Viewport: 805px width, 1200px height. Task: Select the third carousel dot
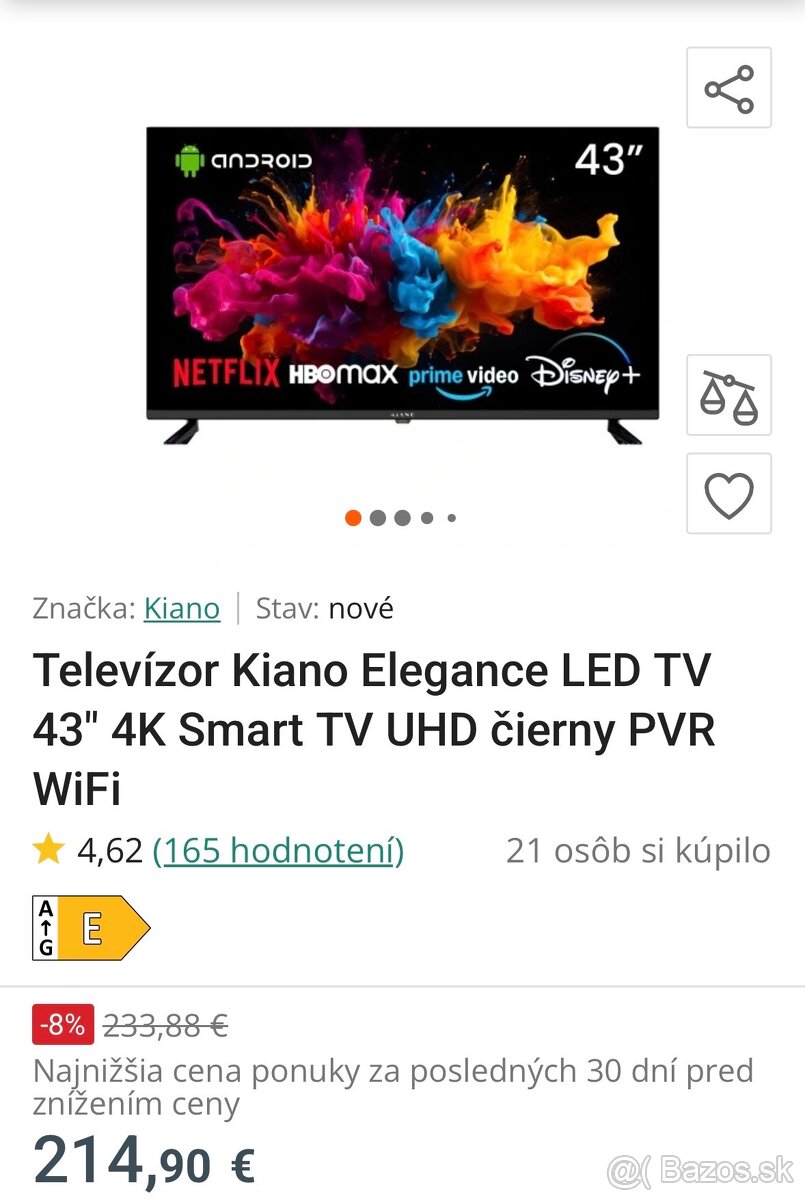tap(402, 517)
